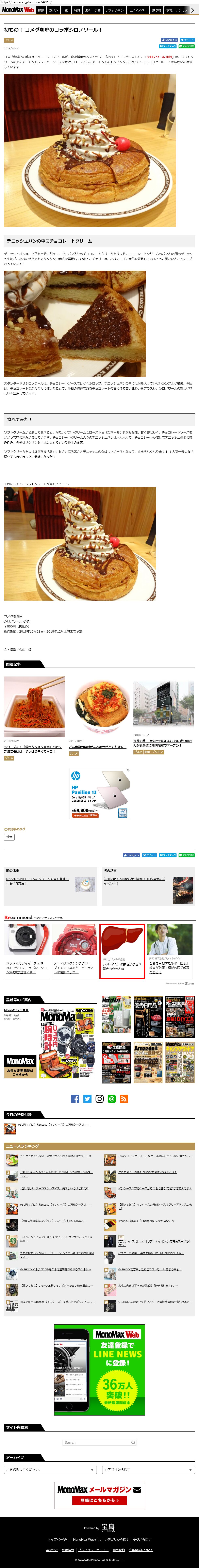
Task: Open the 外食 article tag
Action: 9,837
